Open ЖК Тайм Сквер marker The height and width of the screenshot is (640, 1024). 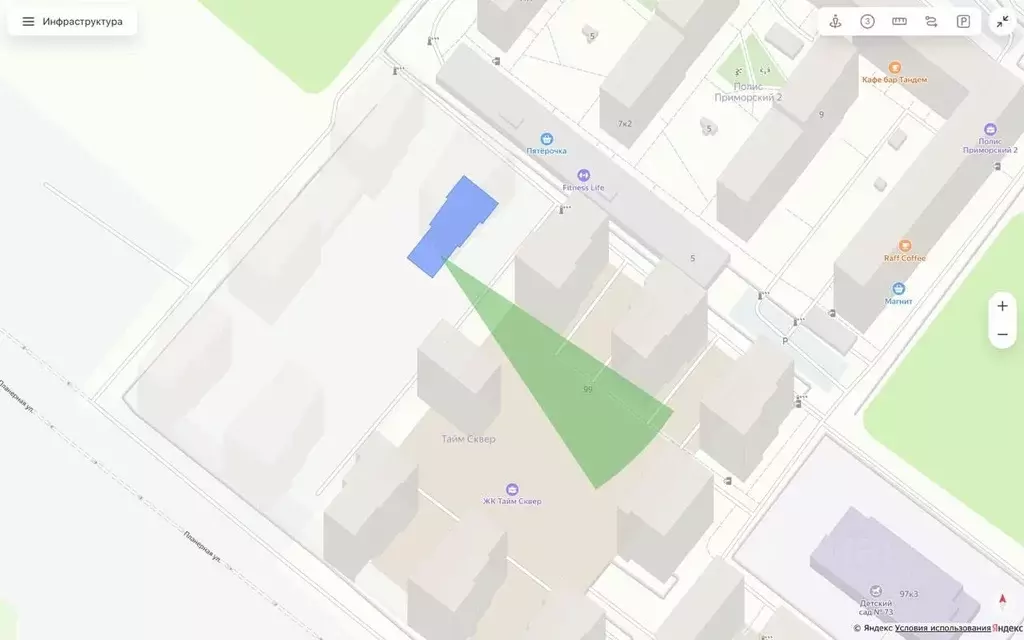512,489
